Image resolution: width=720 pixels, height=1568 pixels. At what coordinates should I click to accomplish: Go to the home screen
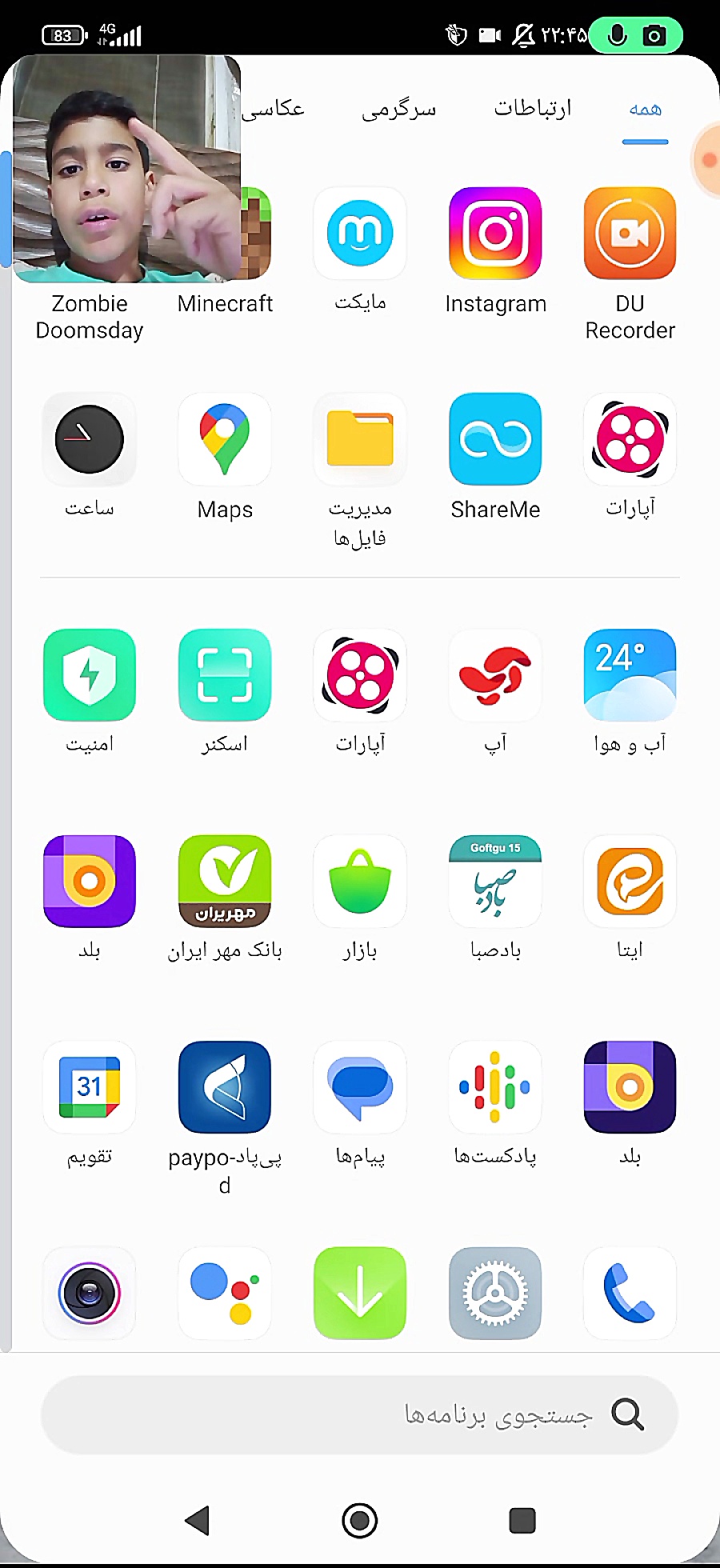360,1520
